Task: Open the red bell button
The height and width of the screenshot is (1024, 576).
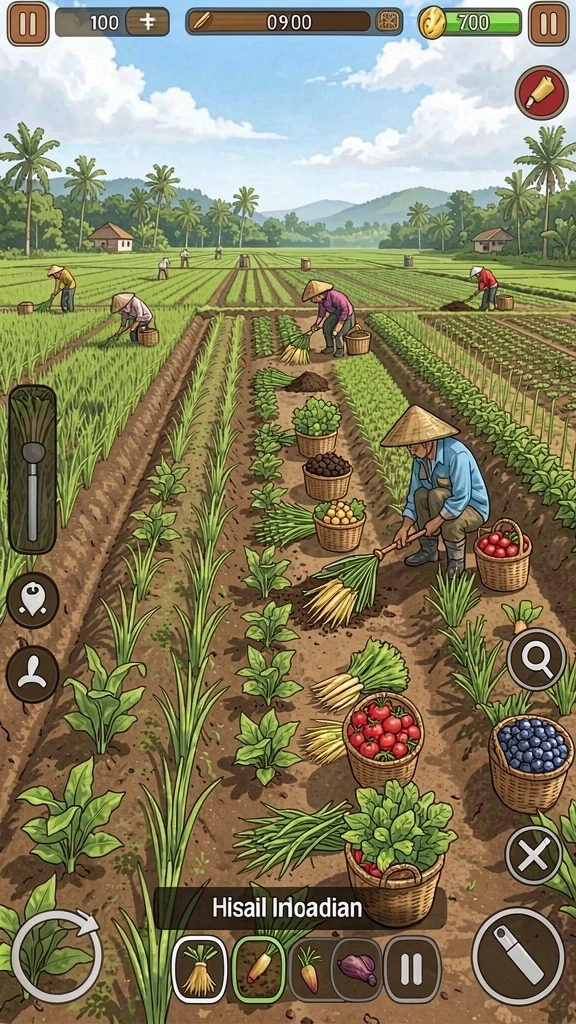Action: (541, 93)
